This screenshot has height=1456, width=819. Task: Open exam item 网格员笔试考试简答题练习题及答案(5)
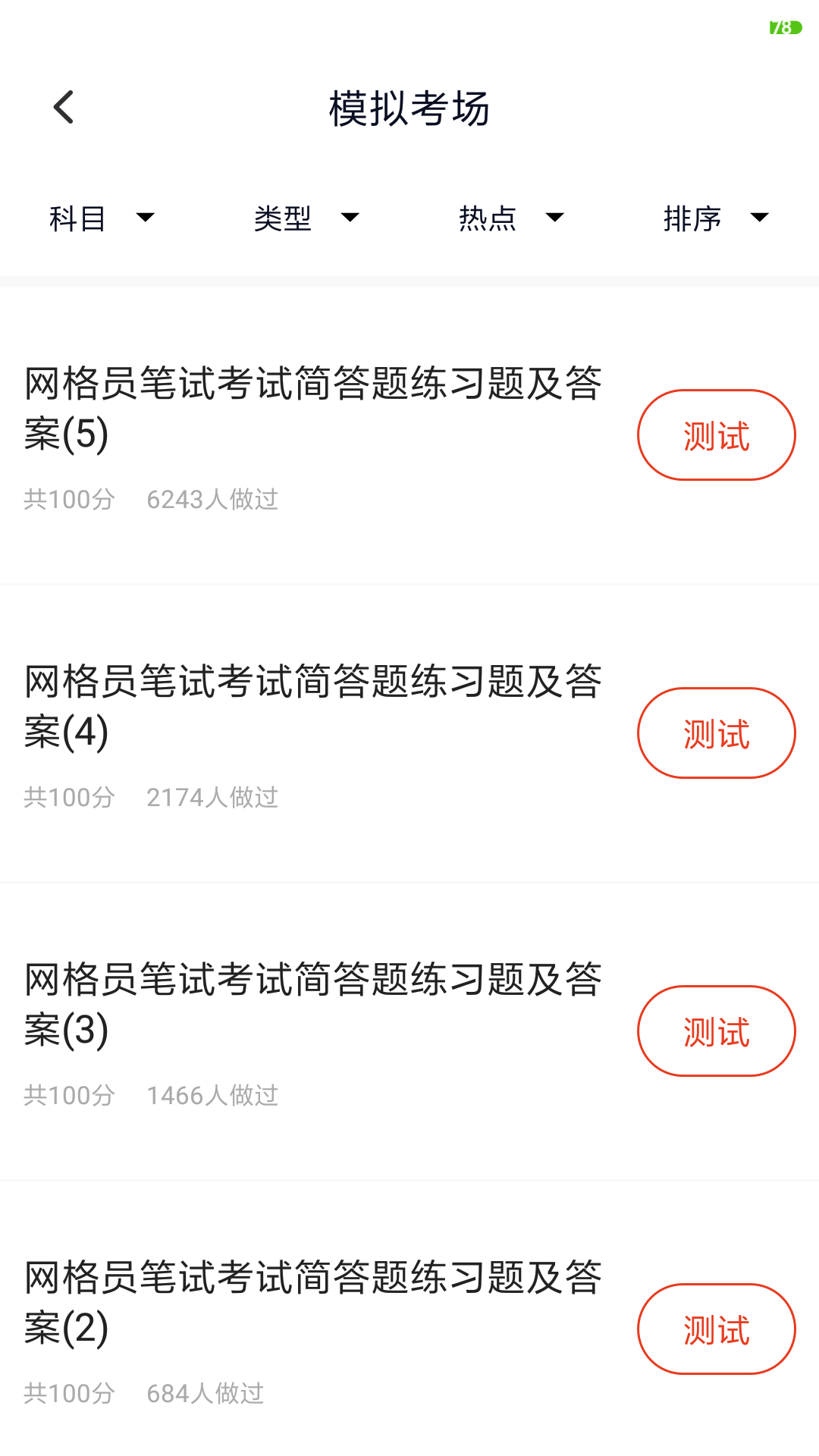tap(312, 408)
